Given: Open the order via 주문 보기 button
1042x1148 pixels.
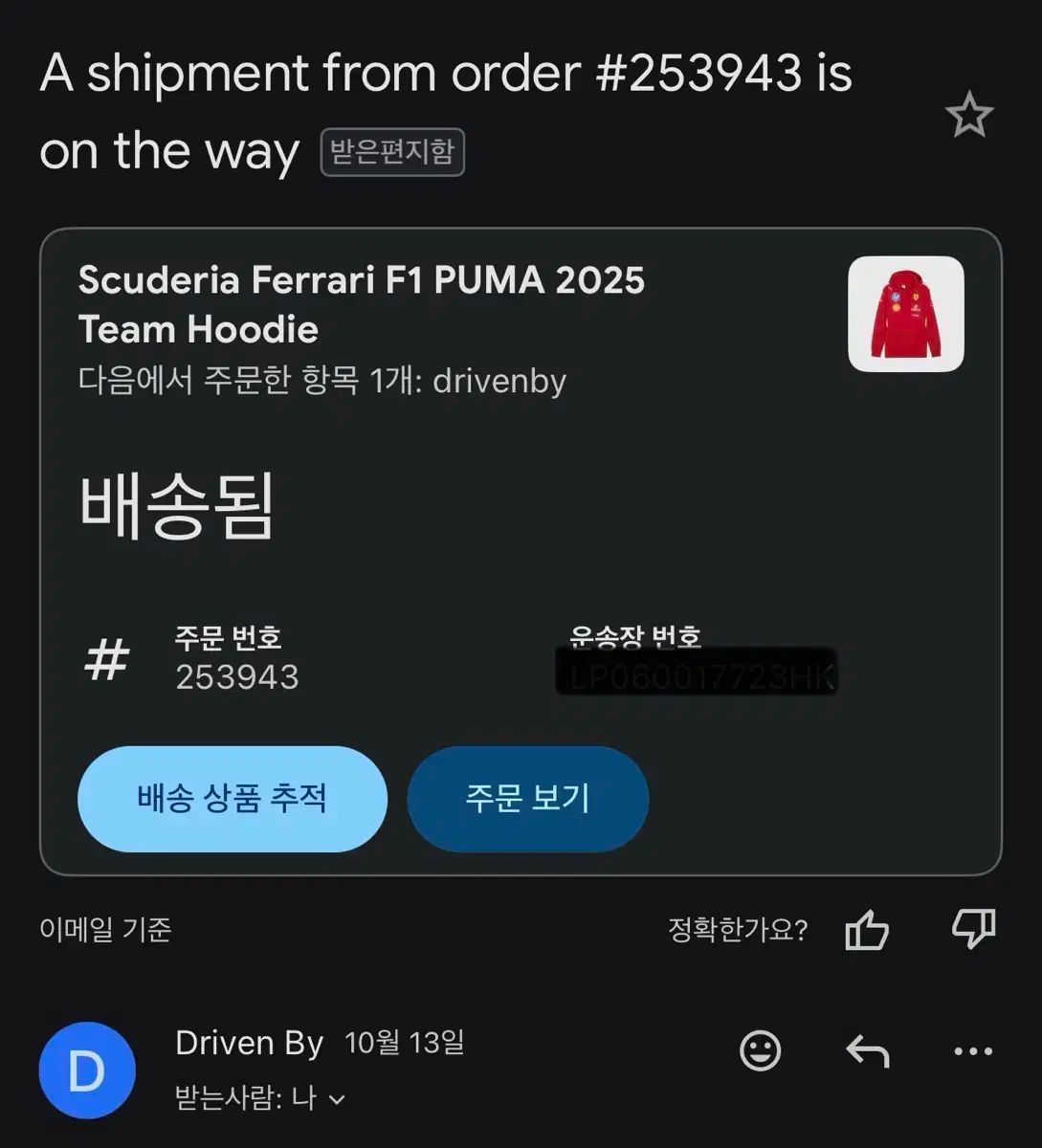Looking at the screenshot, I should 528,800.
